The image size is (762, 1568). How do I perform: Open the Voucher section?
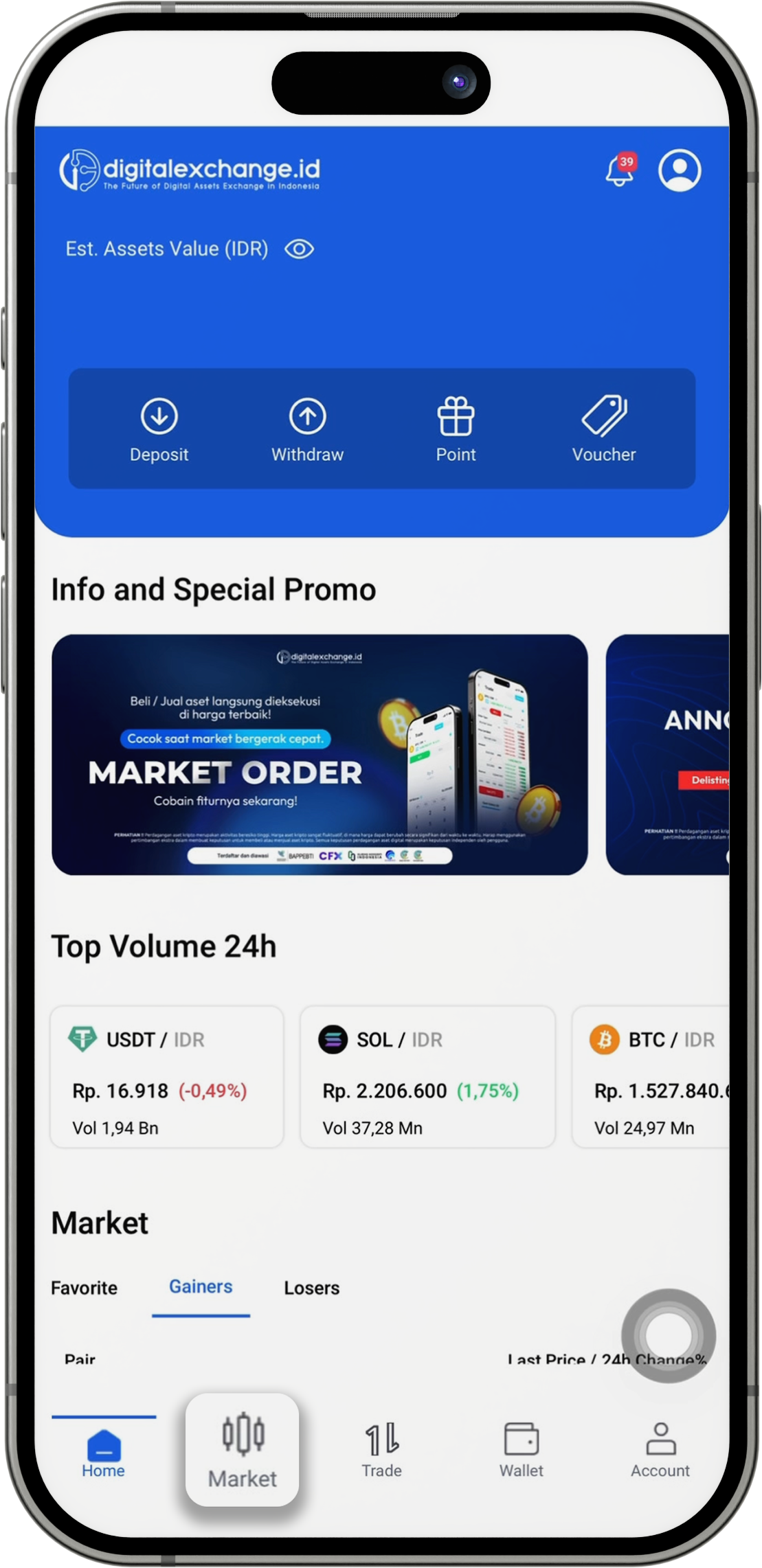point(604,429)
